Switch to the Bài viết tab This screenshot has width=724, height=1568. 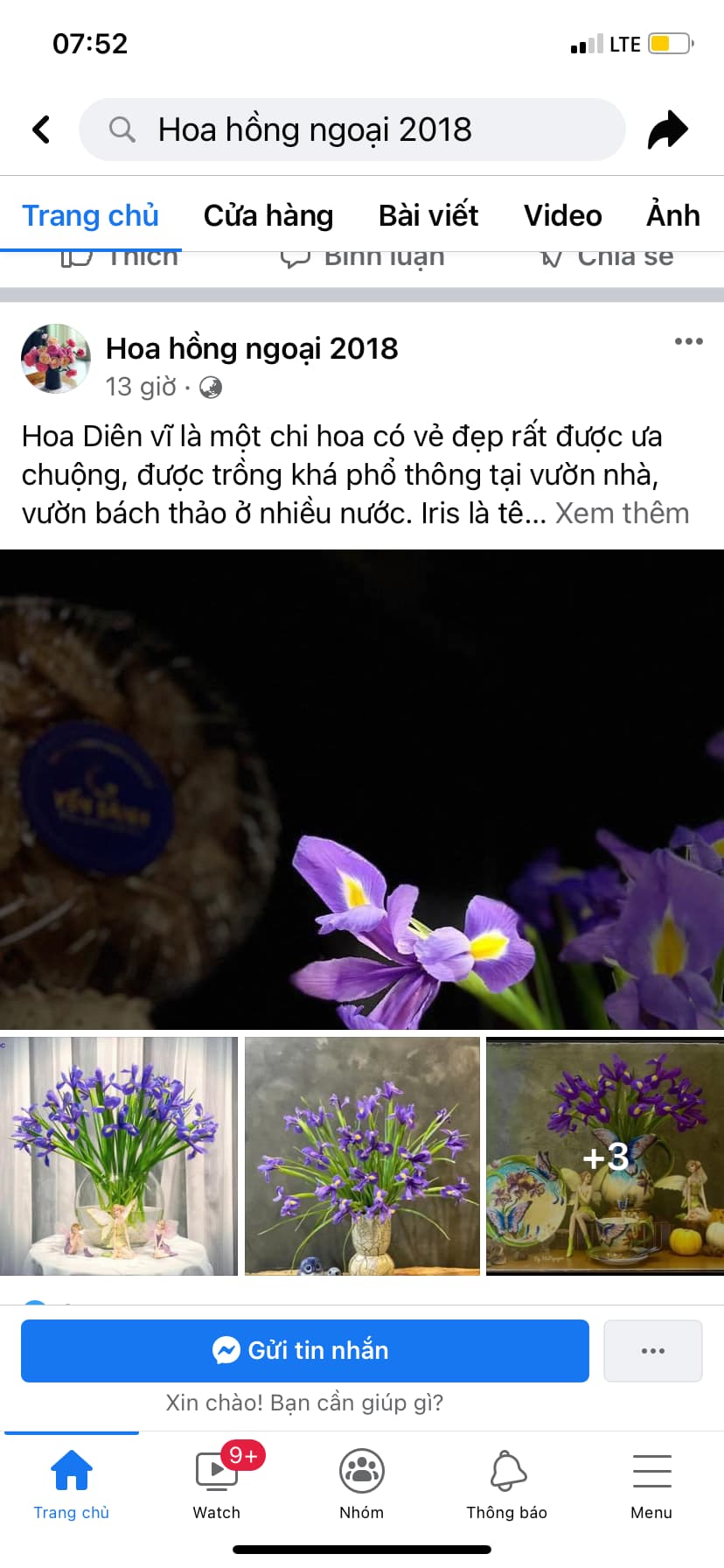click(428, 215)
